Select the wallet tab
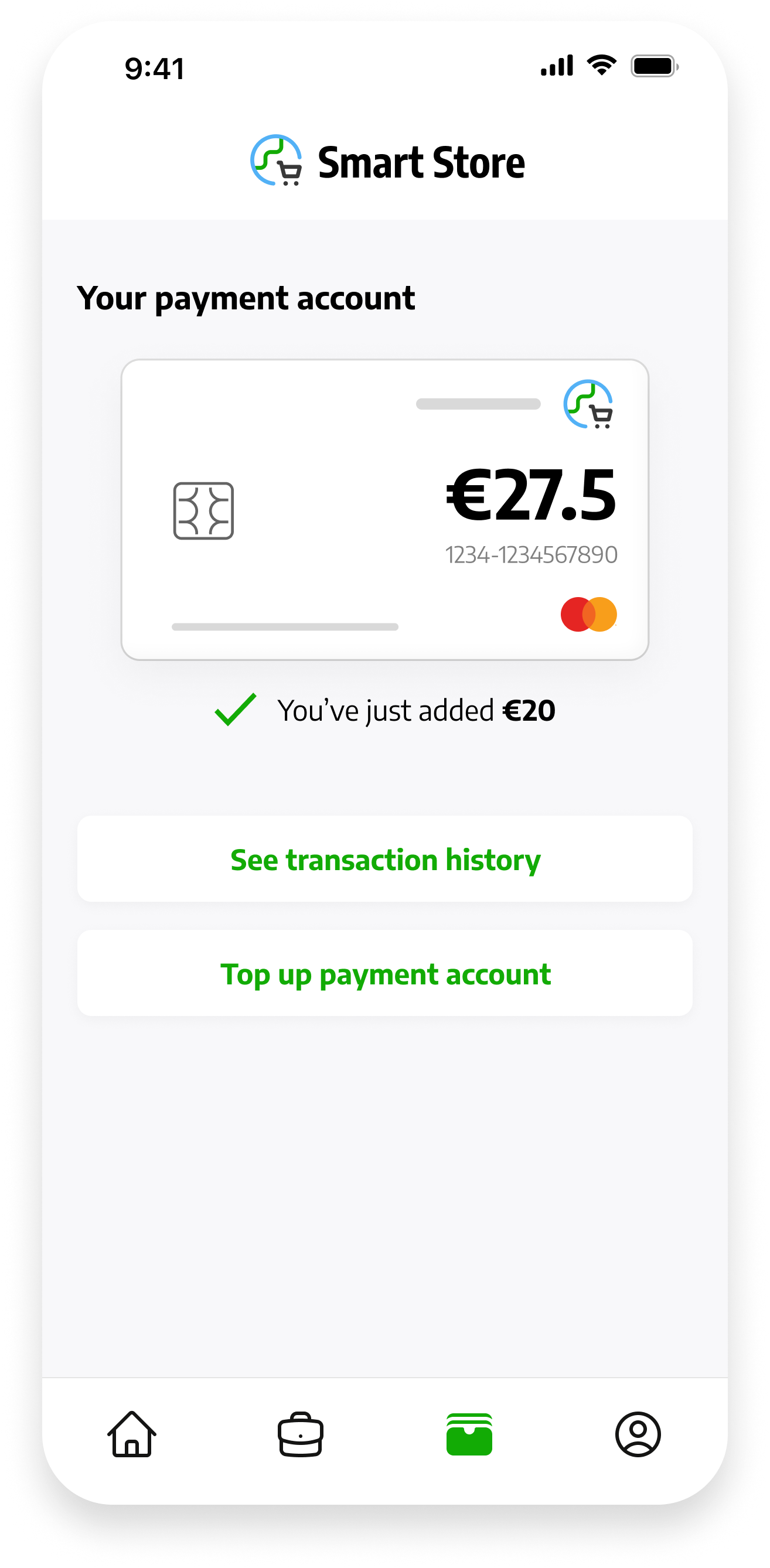This screenshot has height=1568, width=770. 469,1434
